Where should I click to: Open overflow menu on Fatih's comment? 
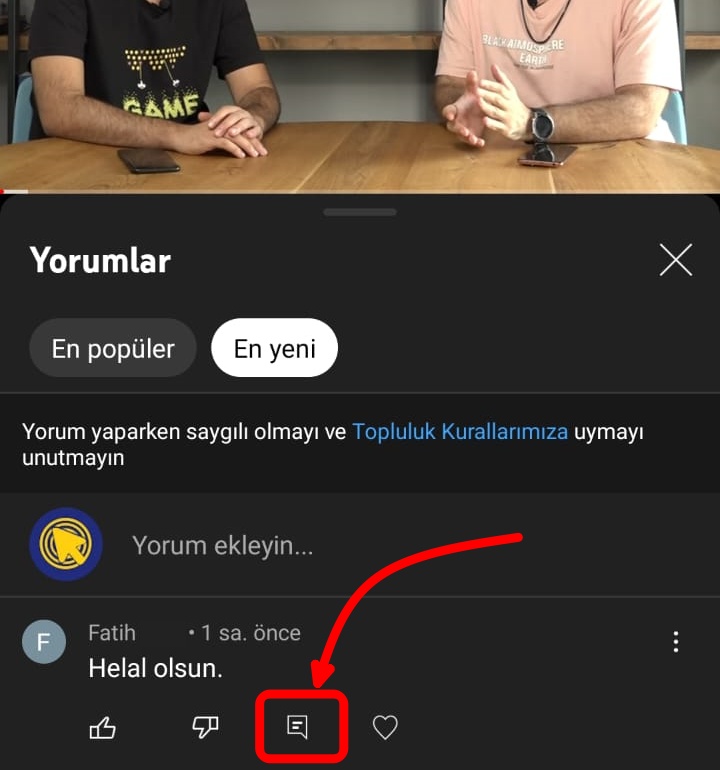point(676,641)
